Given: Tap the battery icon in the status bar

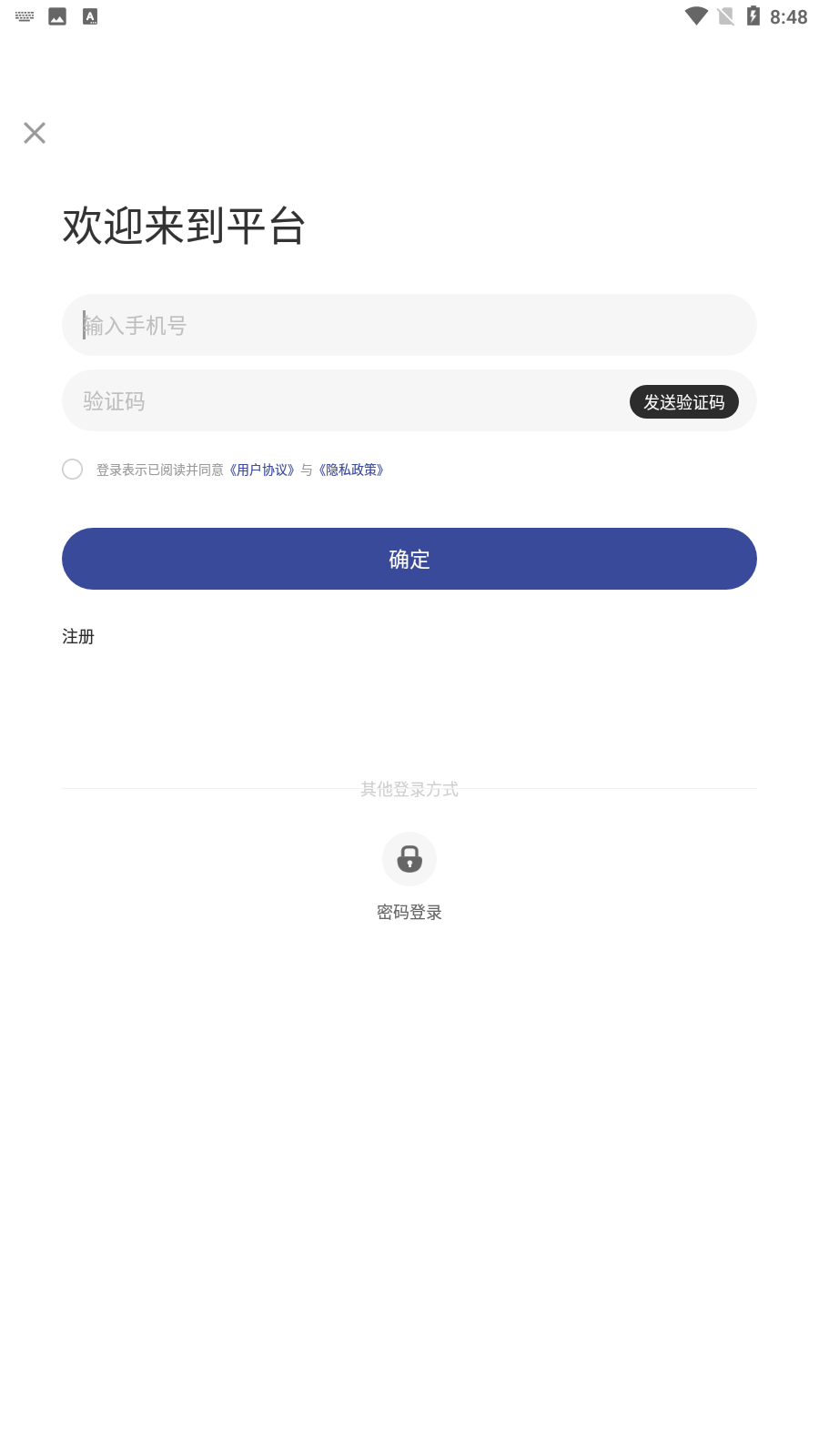Looking at the screenshot, I should tap(752, 15).
